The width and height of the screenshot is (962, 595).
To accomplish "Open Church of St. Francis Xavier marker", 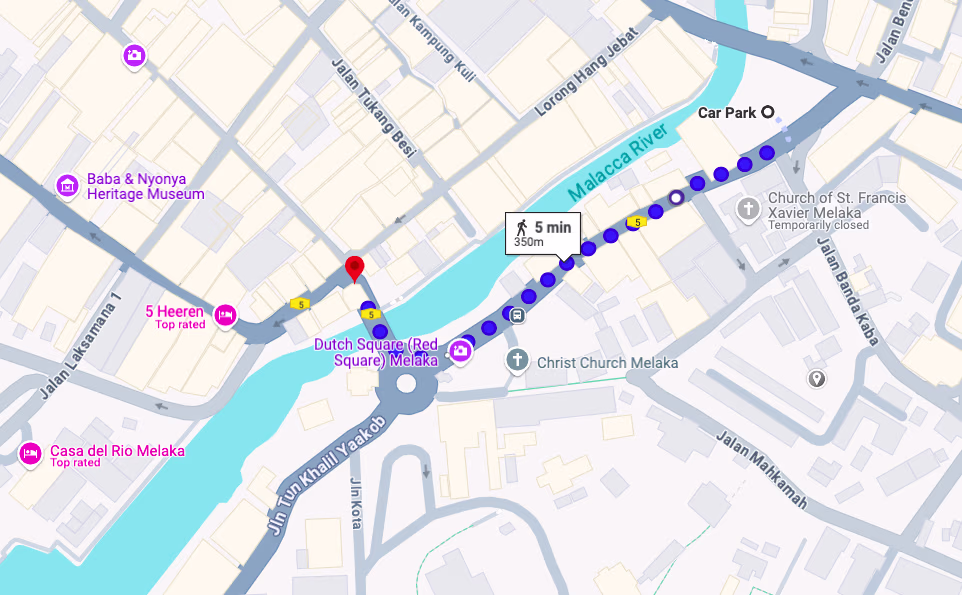I will point(749,209).
